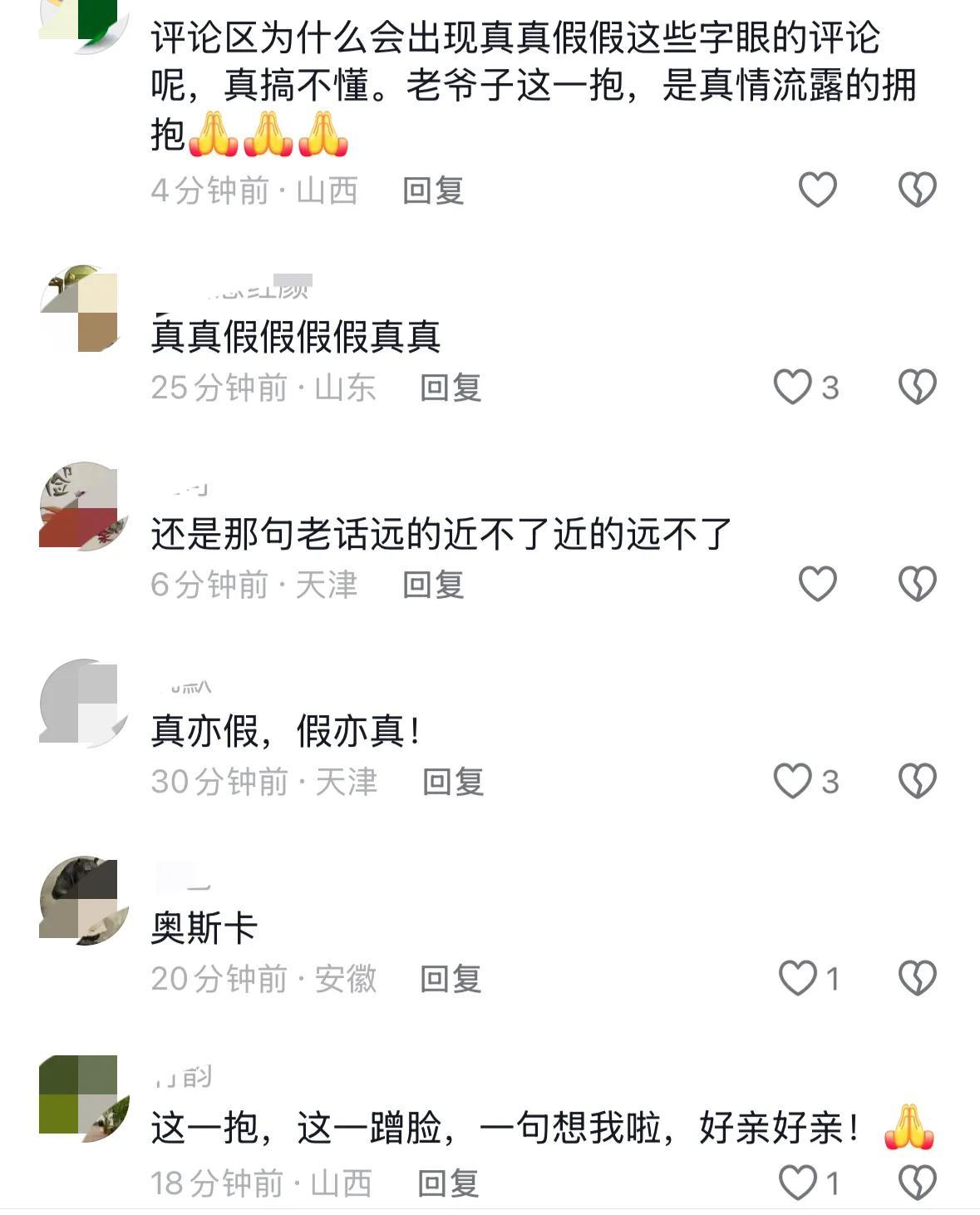Image resolution: width=980 pixels, height=1215 pixels.
Task: Like the comment 真亦假，假亦真！
Action: (792, 781)
